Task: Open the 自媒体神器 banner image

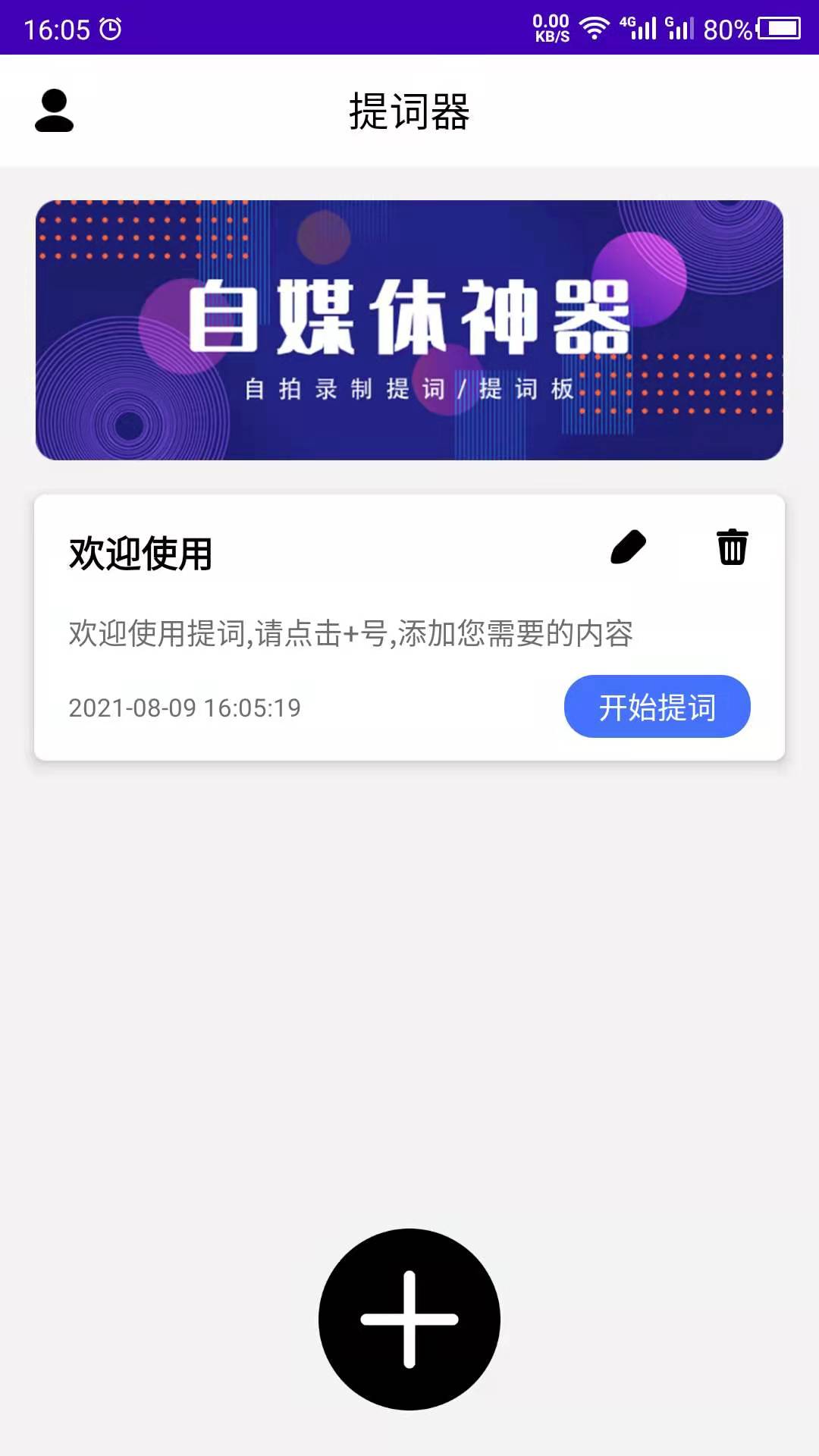Action: (x=409, y=328)
